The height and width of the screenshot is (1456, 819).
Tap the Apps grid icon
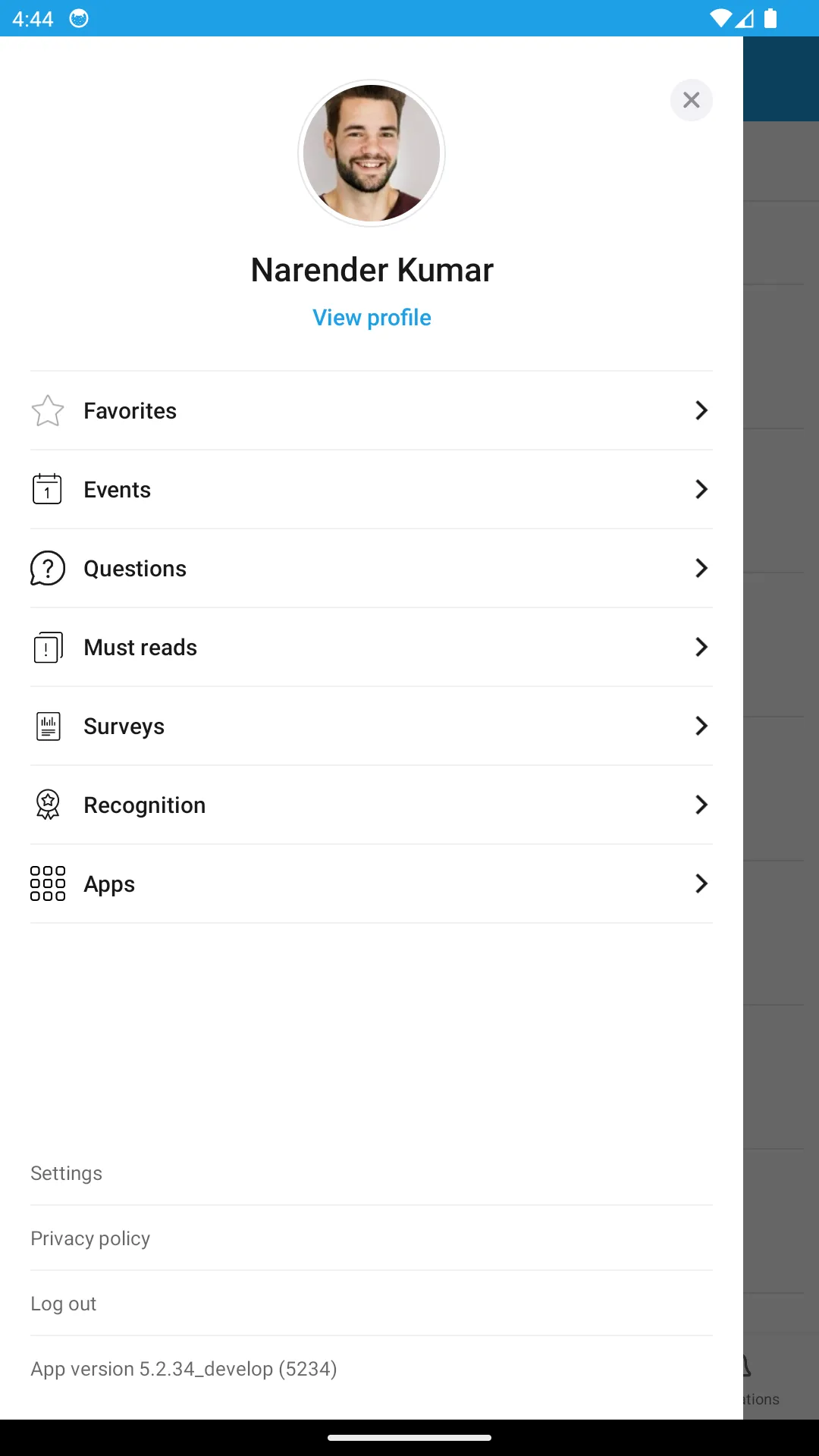pos(48,883)
